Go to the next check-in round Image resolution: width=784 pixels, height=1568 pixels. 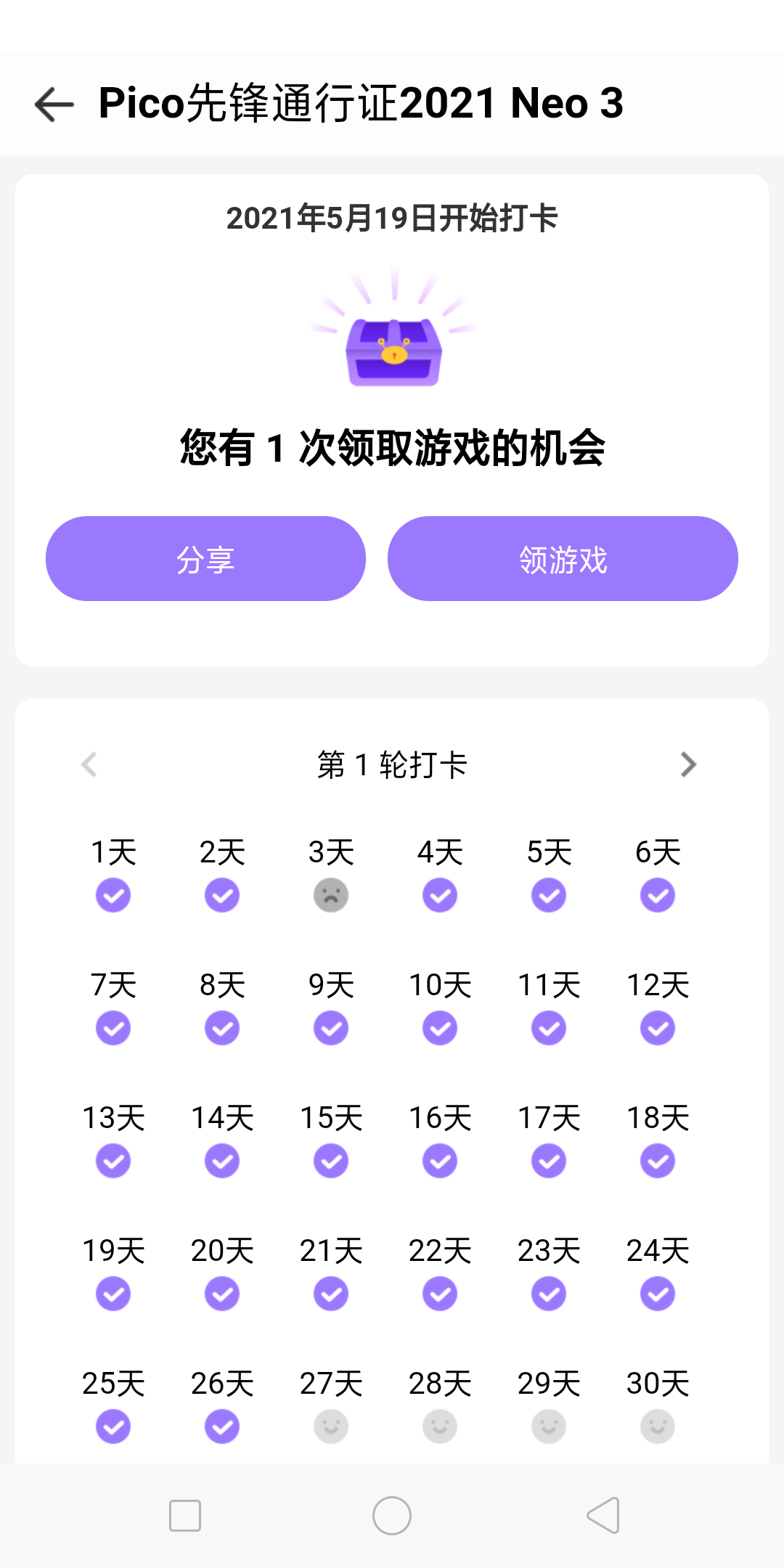tap(688, 764)
